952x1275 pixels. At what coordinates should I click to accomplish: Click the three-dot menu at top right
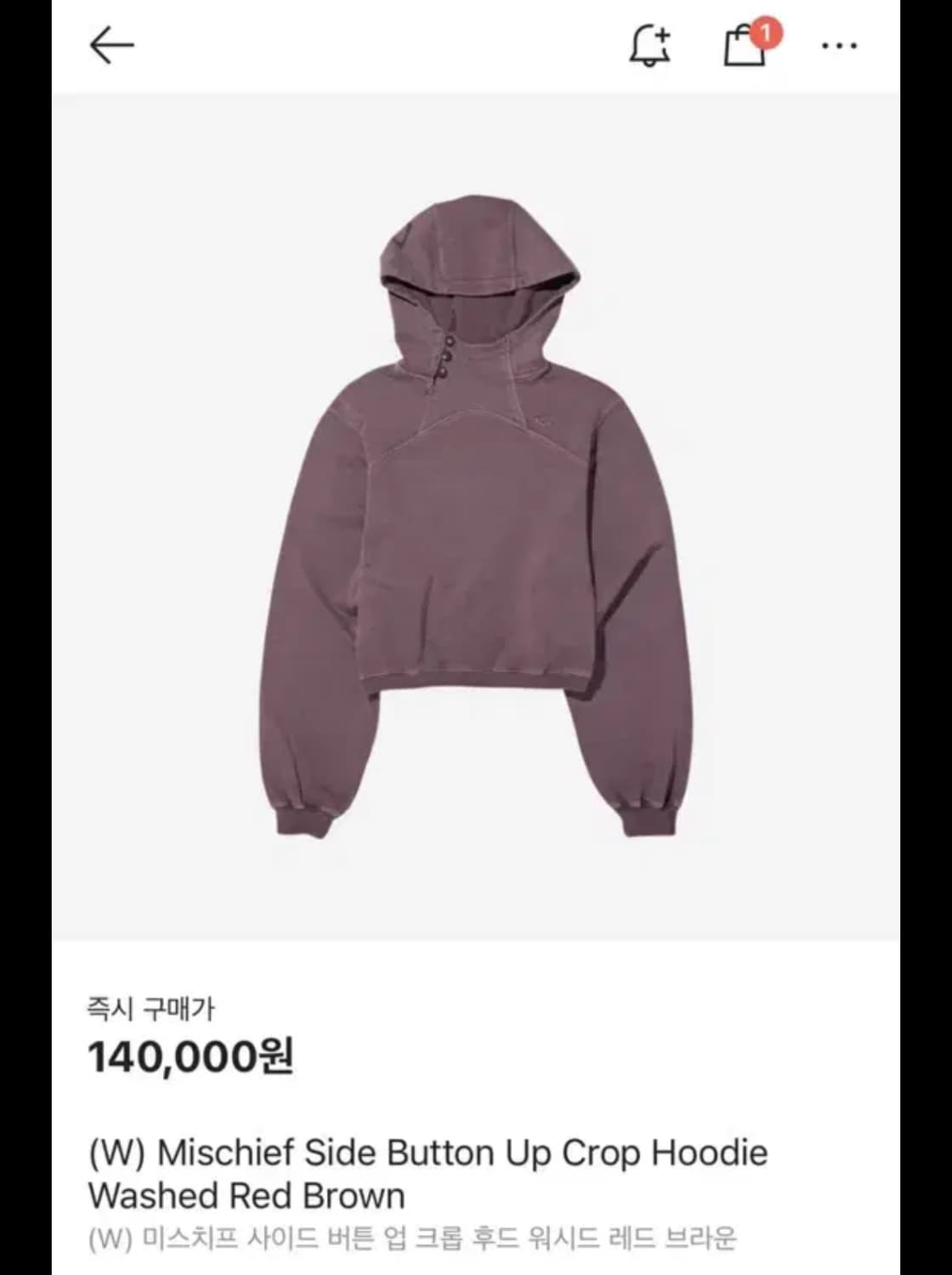[x=837, y=47]
